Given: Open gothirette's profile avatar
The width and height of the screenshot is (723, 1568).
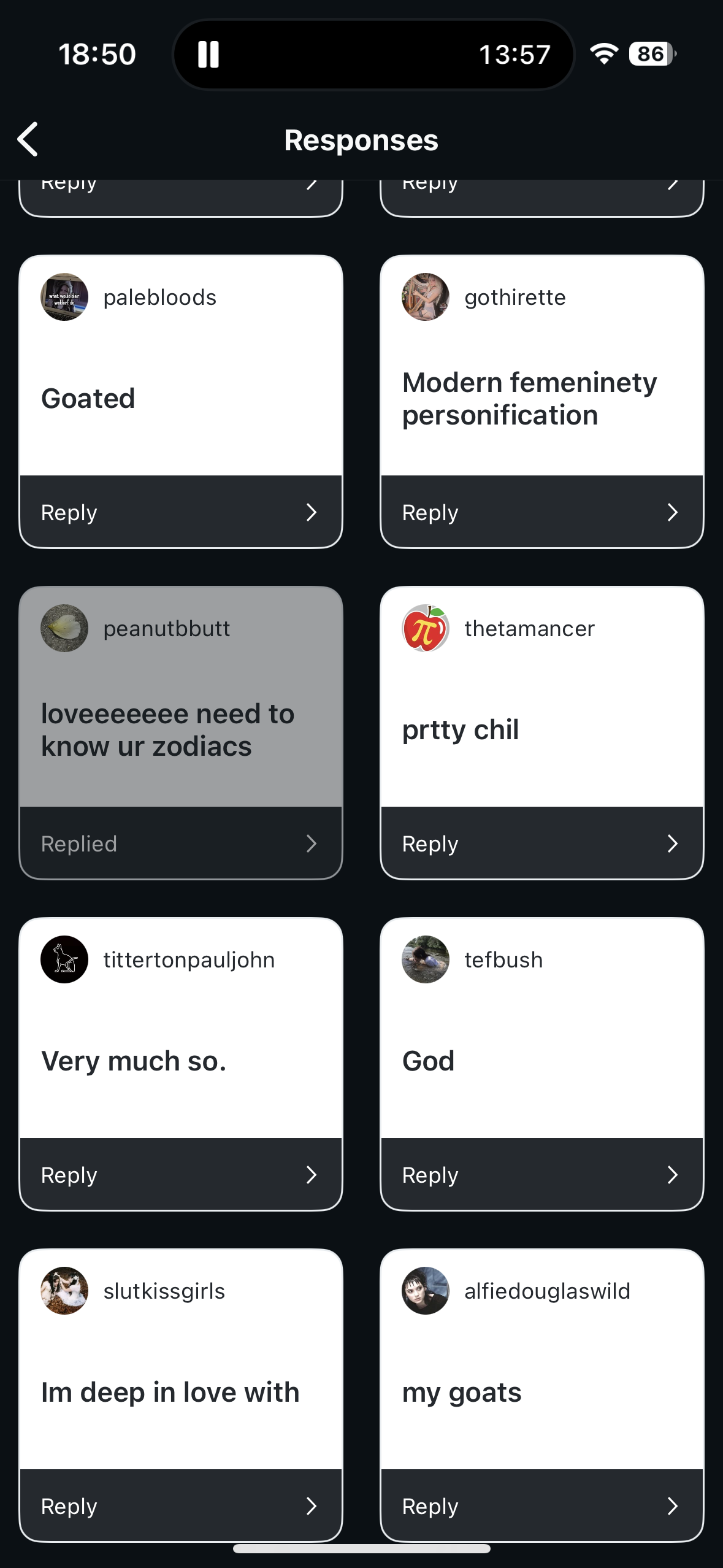Looking at the screenshot, I should (x=426, y=297).
